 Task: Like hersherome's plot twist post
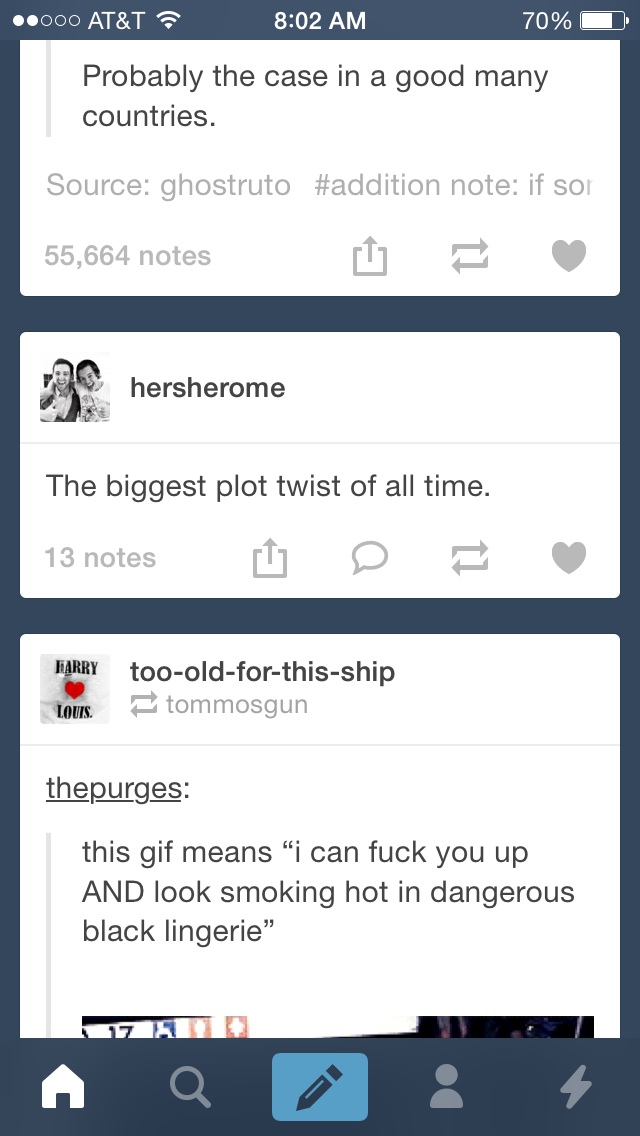(569, 559)
